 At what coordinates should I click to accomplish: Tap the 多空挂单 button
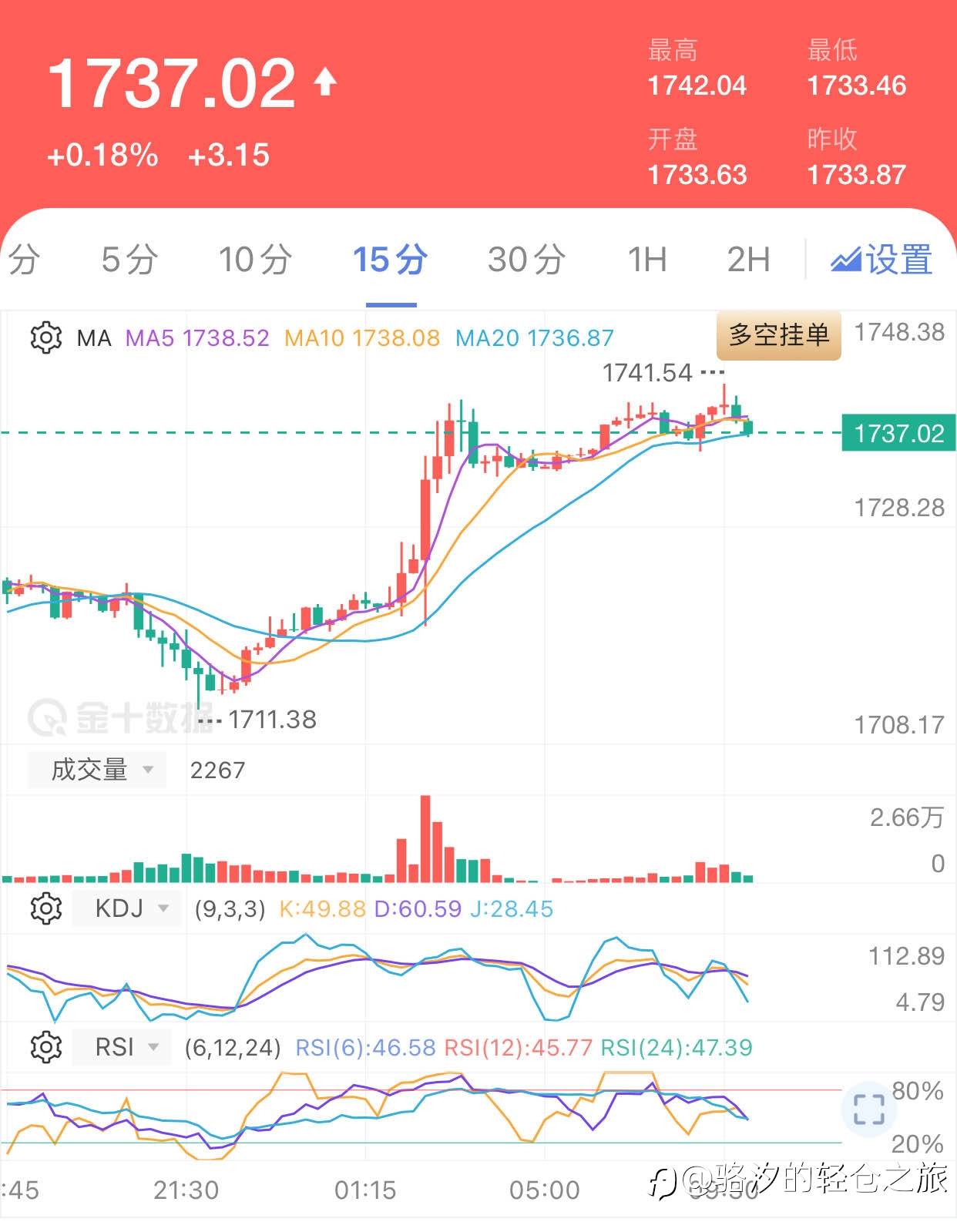(x=778, y=335)
